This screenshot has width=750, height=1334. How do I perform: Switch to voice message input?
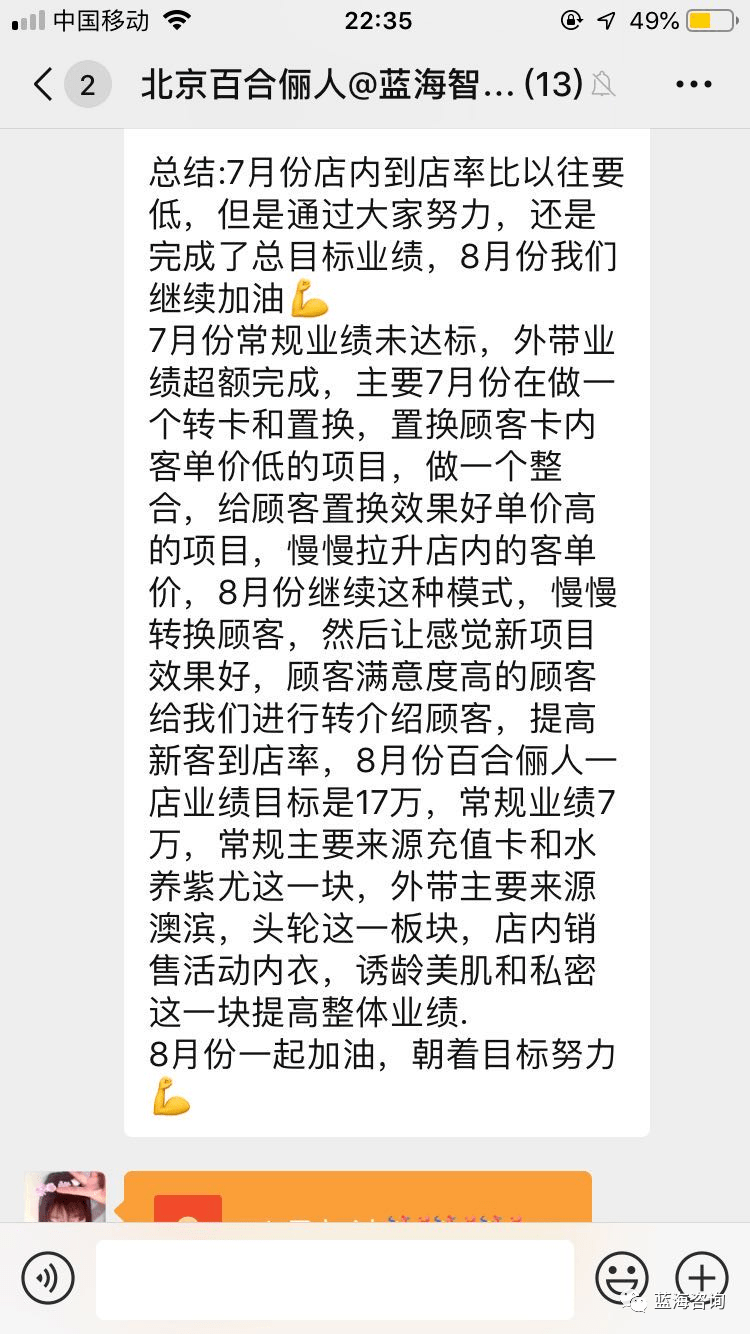click(x=48, y=1278)
